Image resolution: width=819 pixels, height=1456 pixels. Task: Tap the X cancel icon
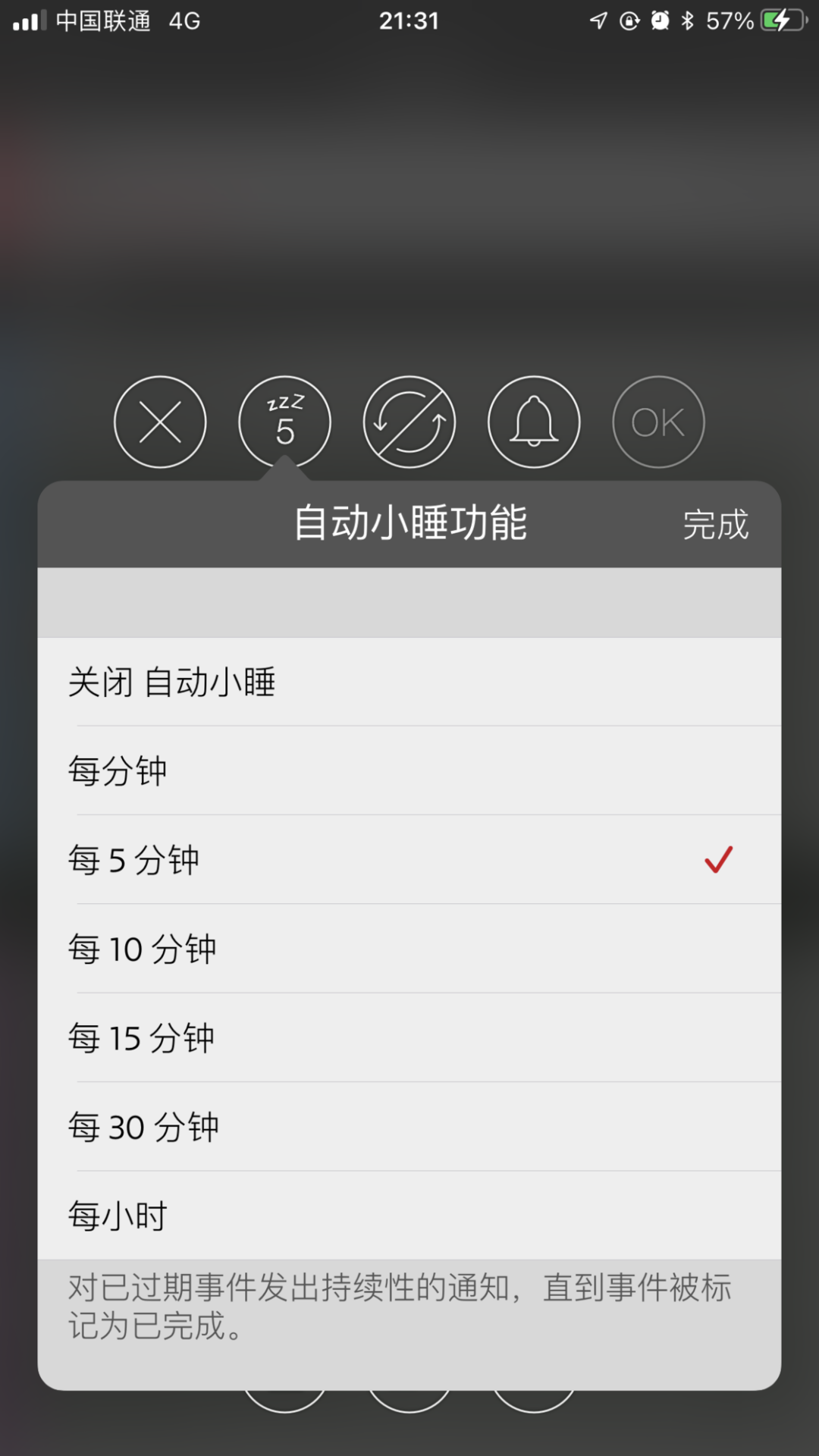160,422
